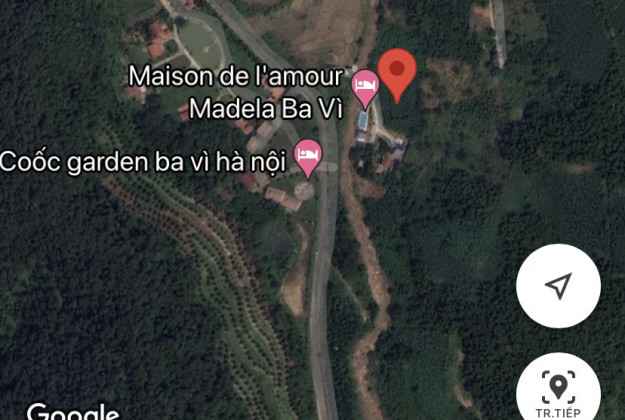Open the live view TR.TIẾP button
625x420 pixels.
(558, 390)
